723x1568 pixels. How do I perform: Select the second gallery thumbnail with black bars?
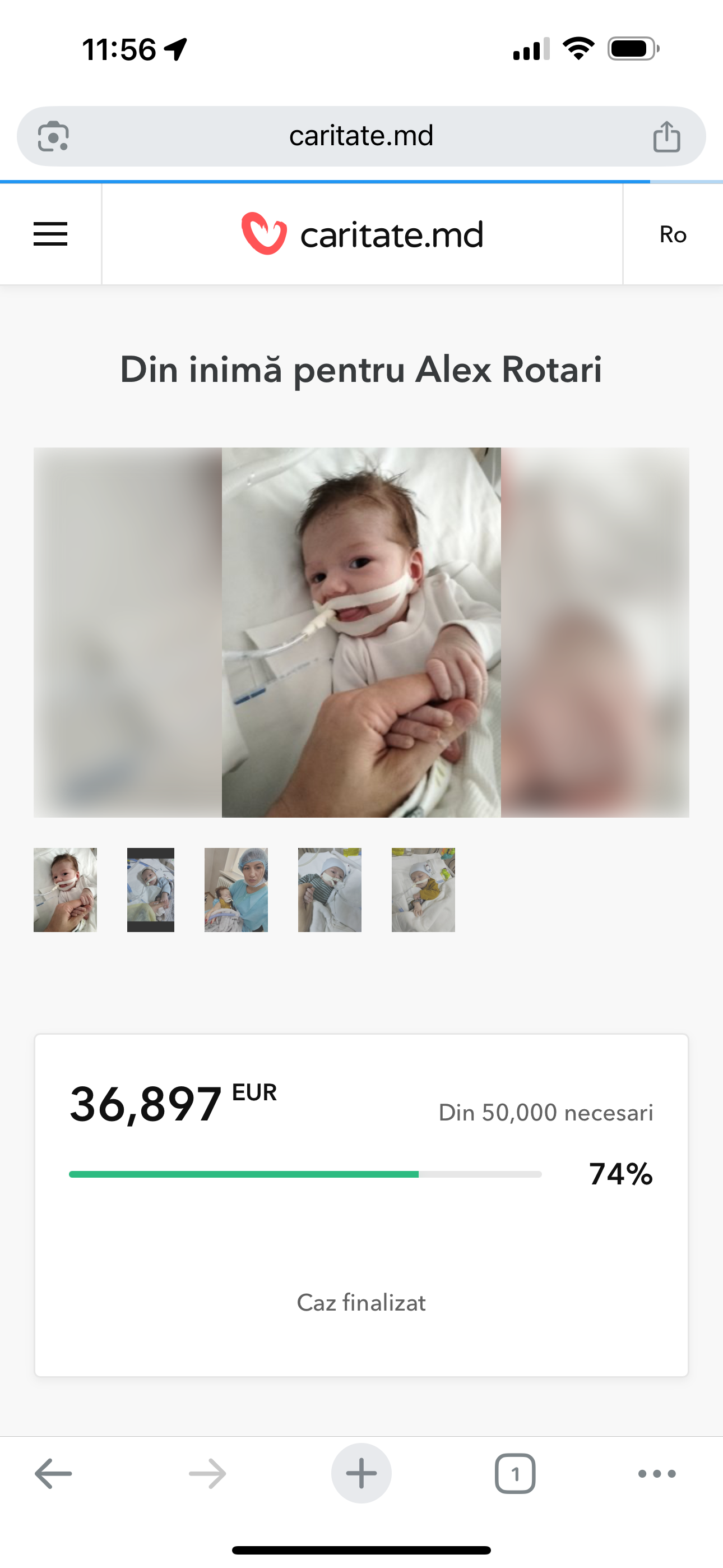(151, 890)
